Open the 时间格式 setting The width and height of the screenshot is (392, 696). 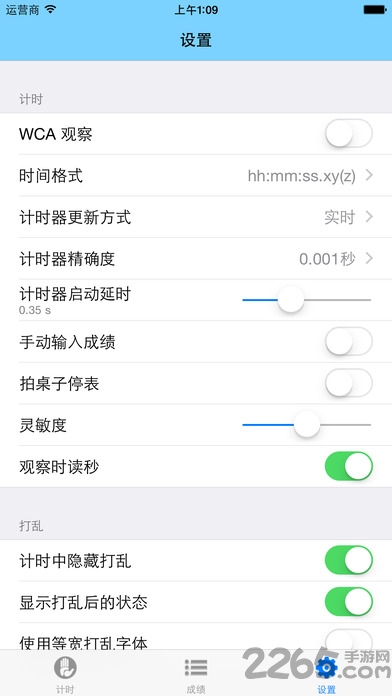[x=196, y=176]
